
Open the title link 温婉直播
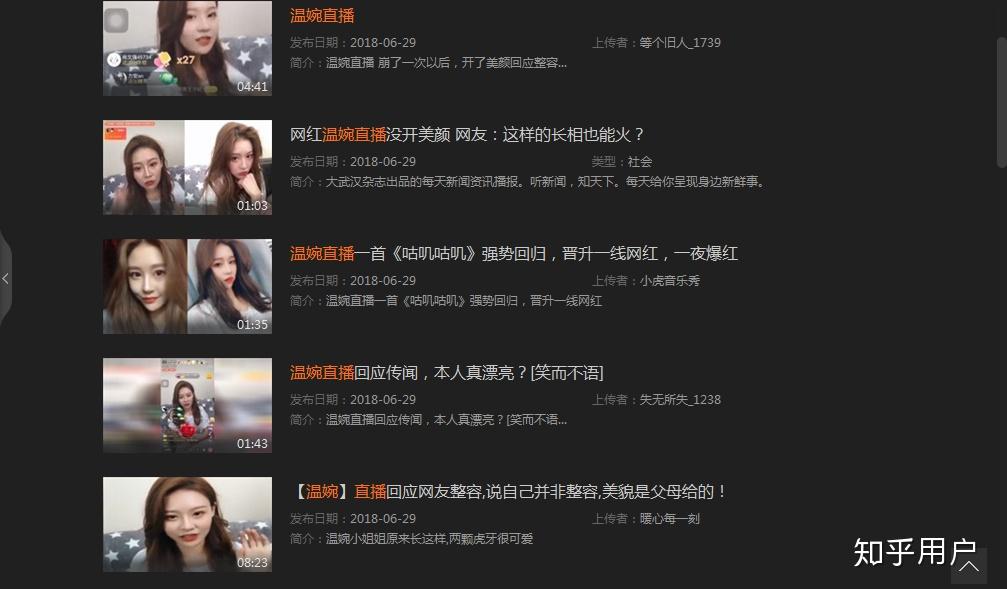point(322,16)
